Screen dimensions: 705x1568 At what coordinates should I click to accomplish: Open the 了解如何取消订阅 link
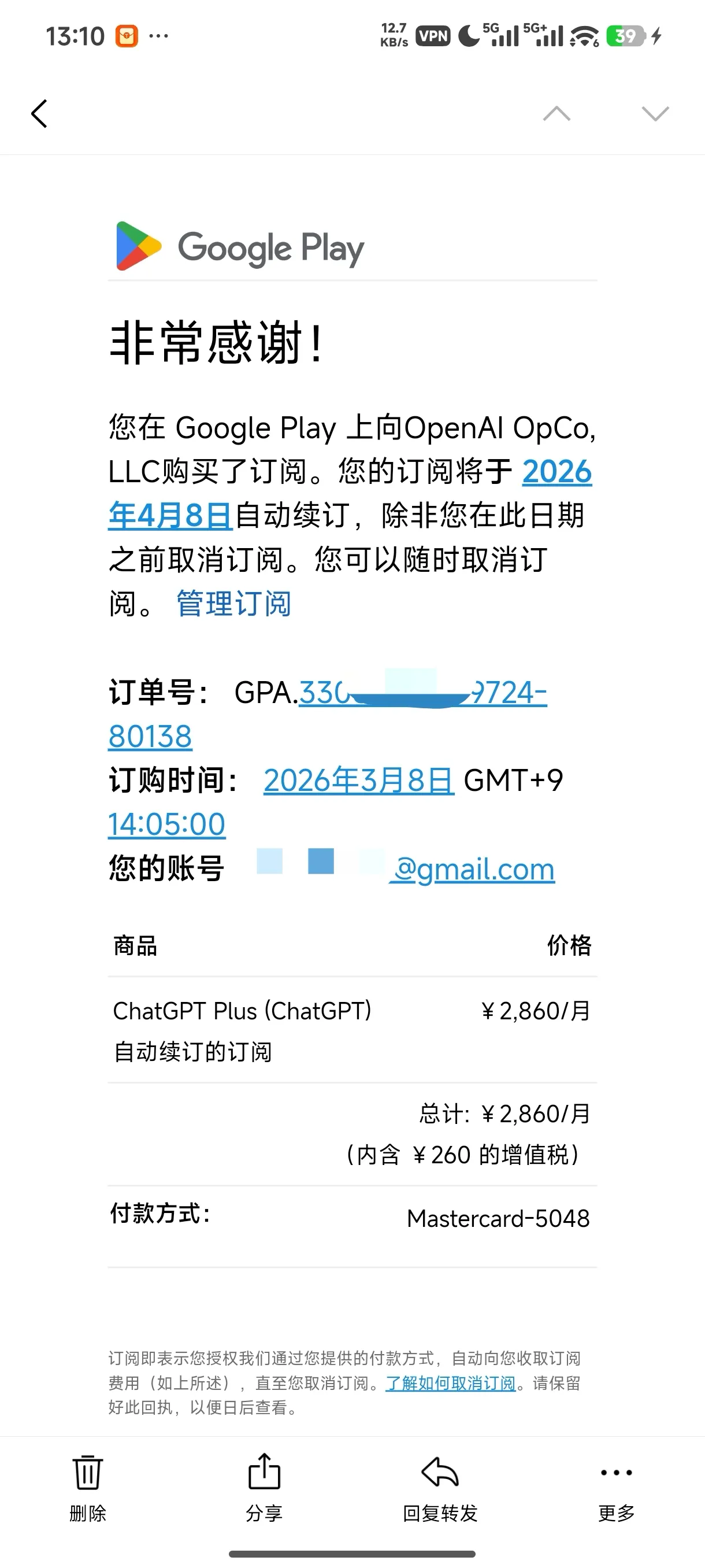450,1383
